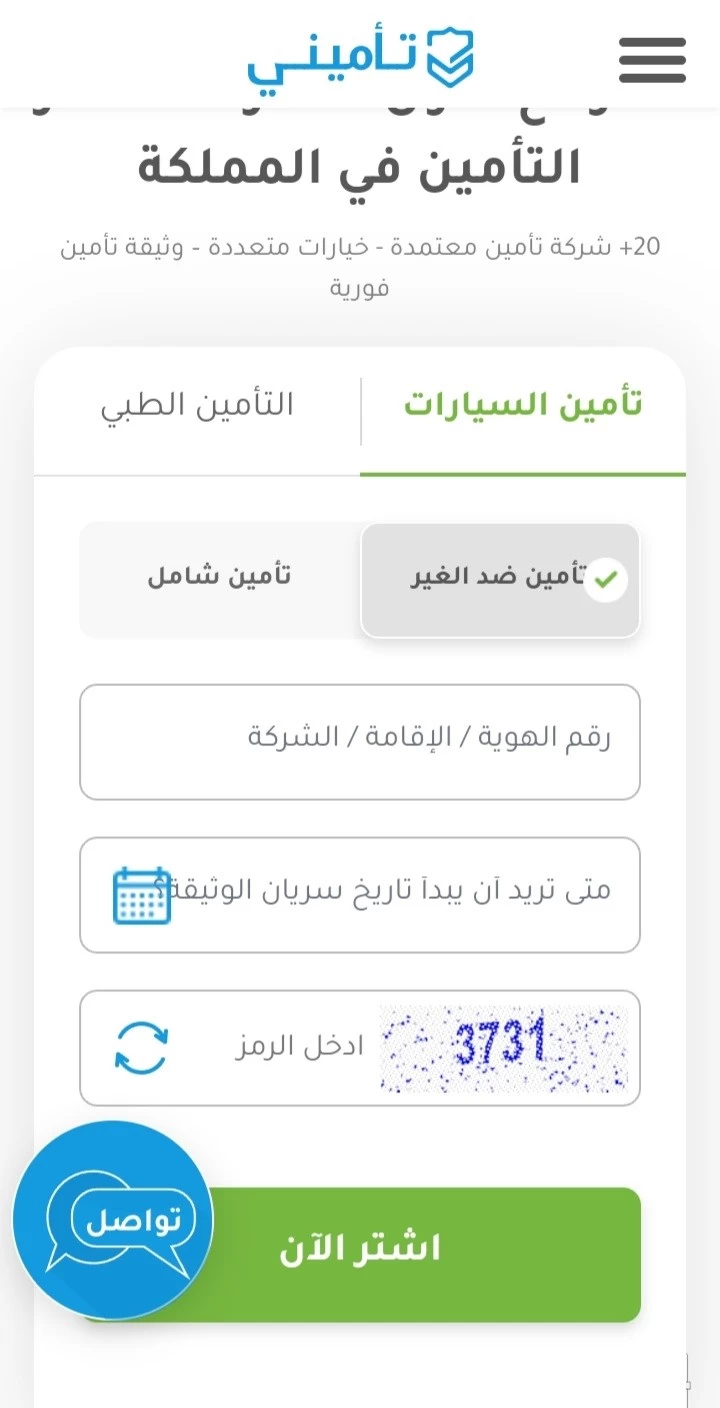This screenshot has width=720, height=1408.
Task: Expand the navigation menu options
Action: [652, 60]
